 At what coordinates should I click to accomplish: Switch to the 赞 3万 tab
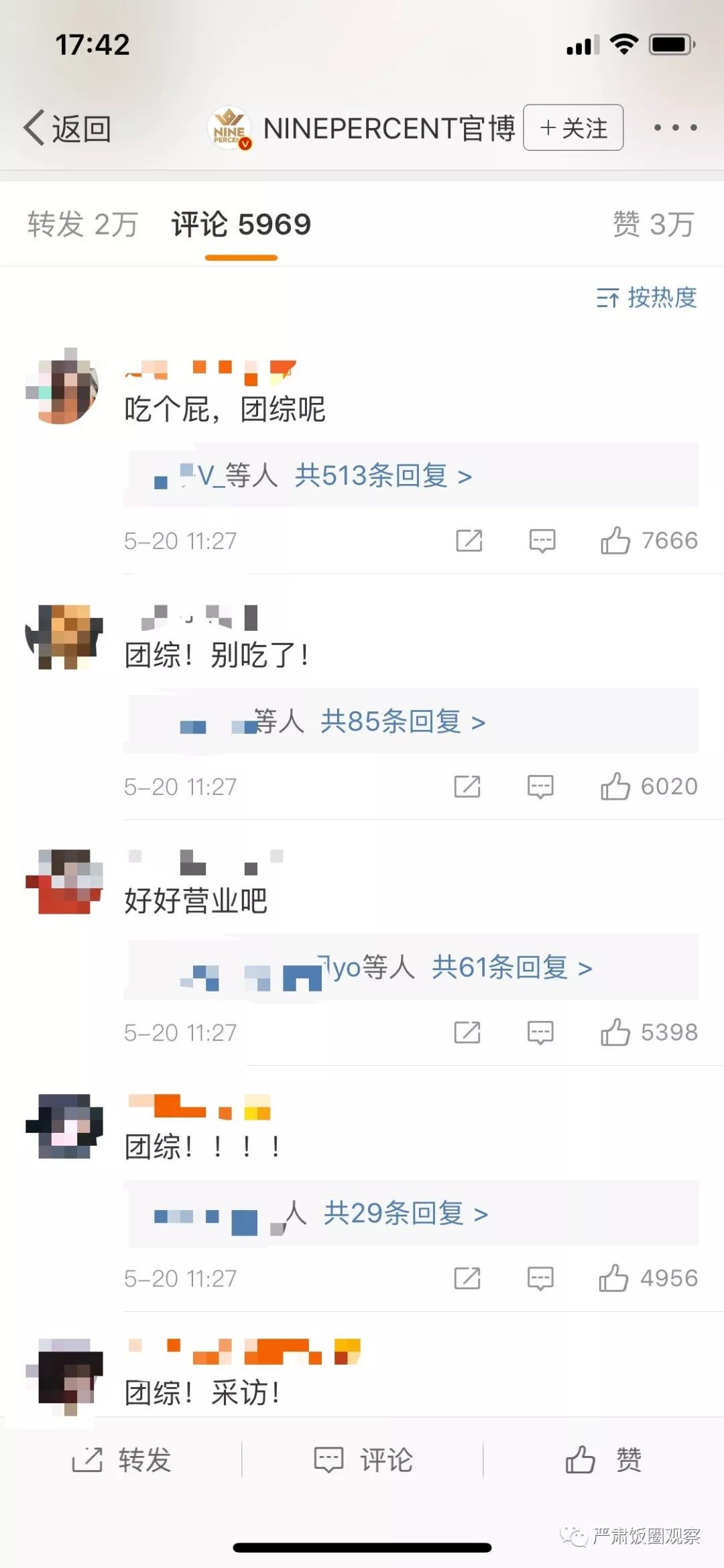point(652,225)
